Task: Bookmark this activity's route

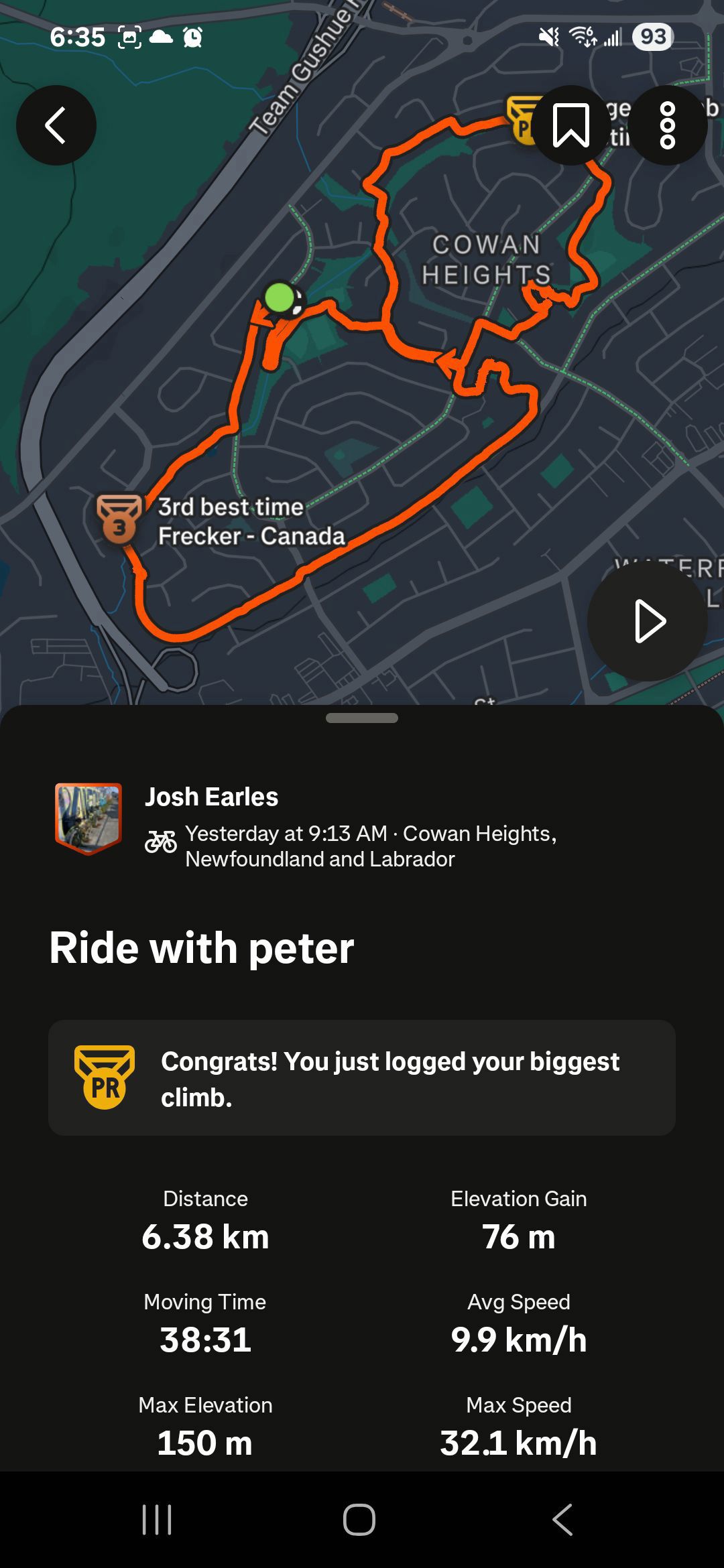Action: (x=571, y=125)
